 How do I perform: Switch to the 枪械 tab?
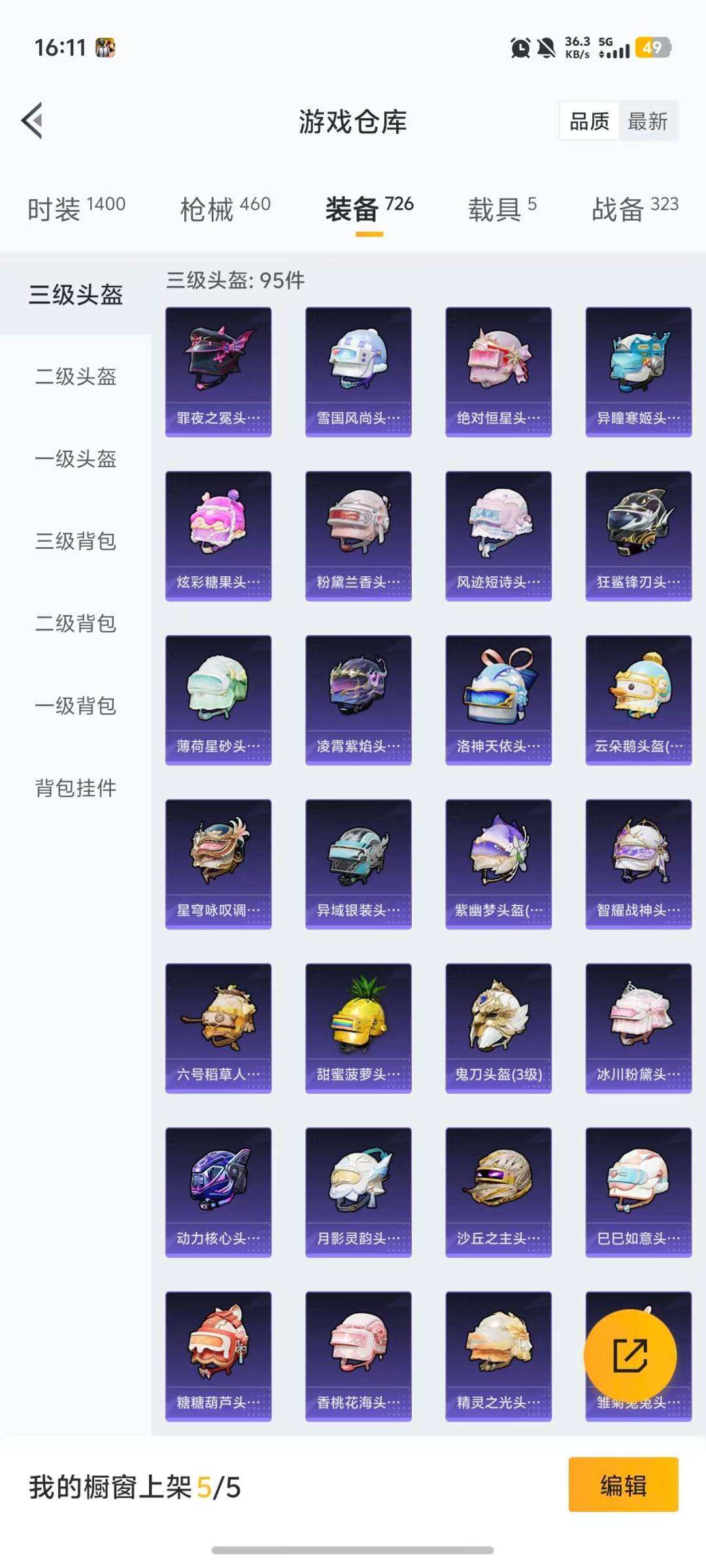coord(225,209)
